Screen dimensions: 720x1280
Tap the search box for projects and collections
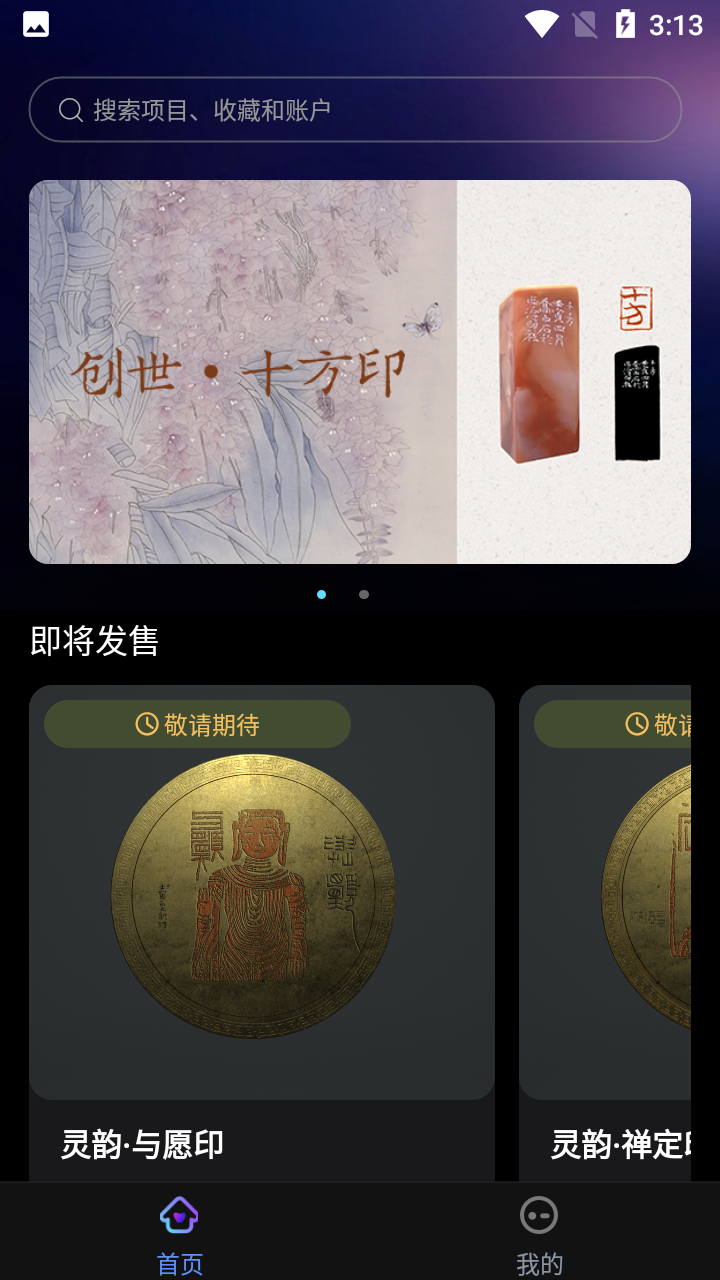[355, 110]
